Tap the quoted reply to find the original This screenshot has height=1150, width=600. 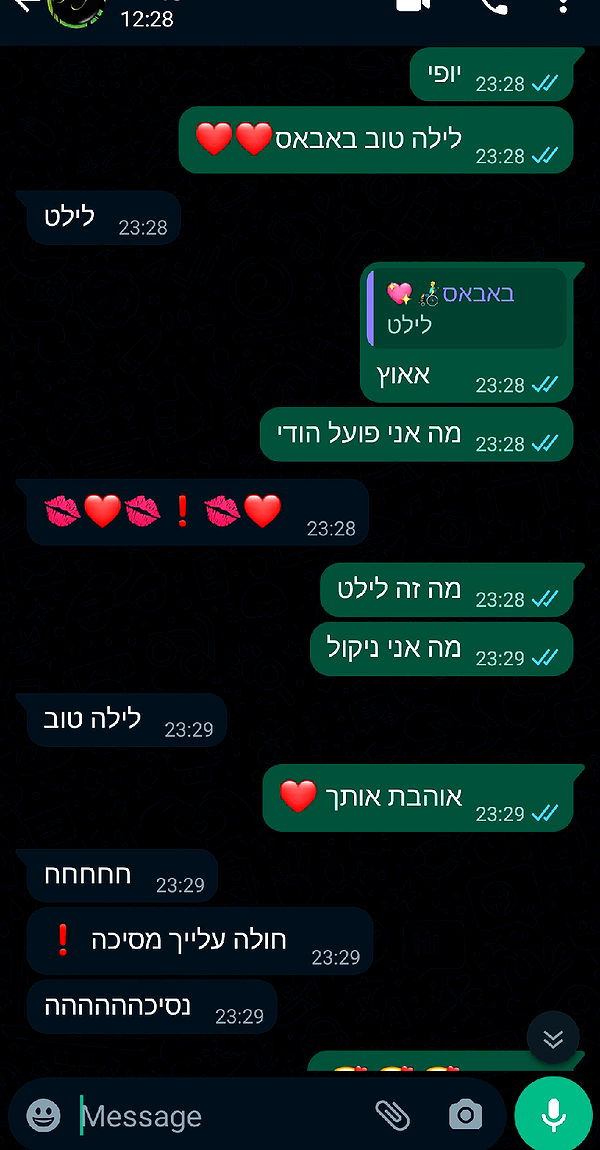(x=467, y=308)
